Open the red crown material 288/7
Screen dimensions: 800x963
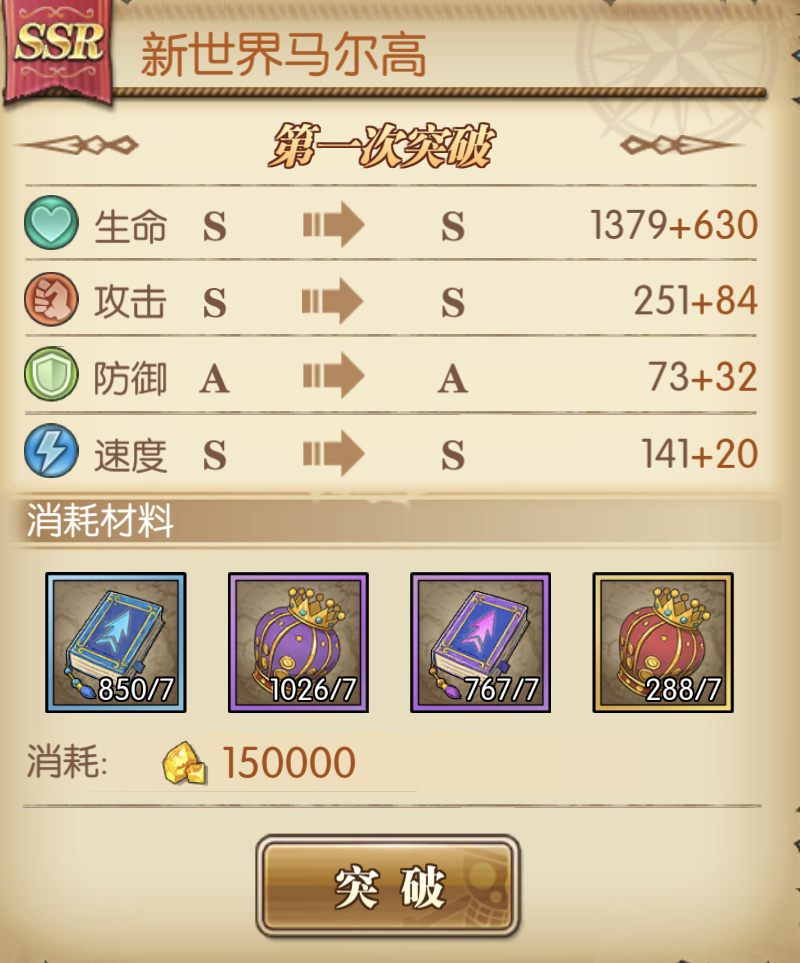point(662,642)
